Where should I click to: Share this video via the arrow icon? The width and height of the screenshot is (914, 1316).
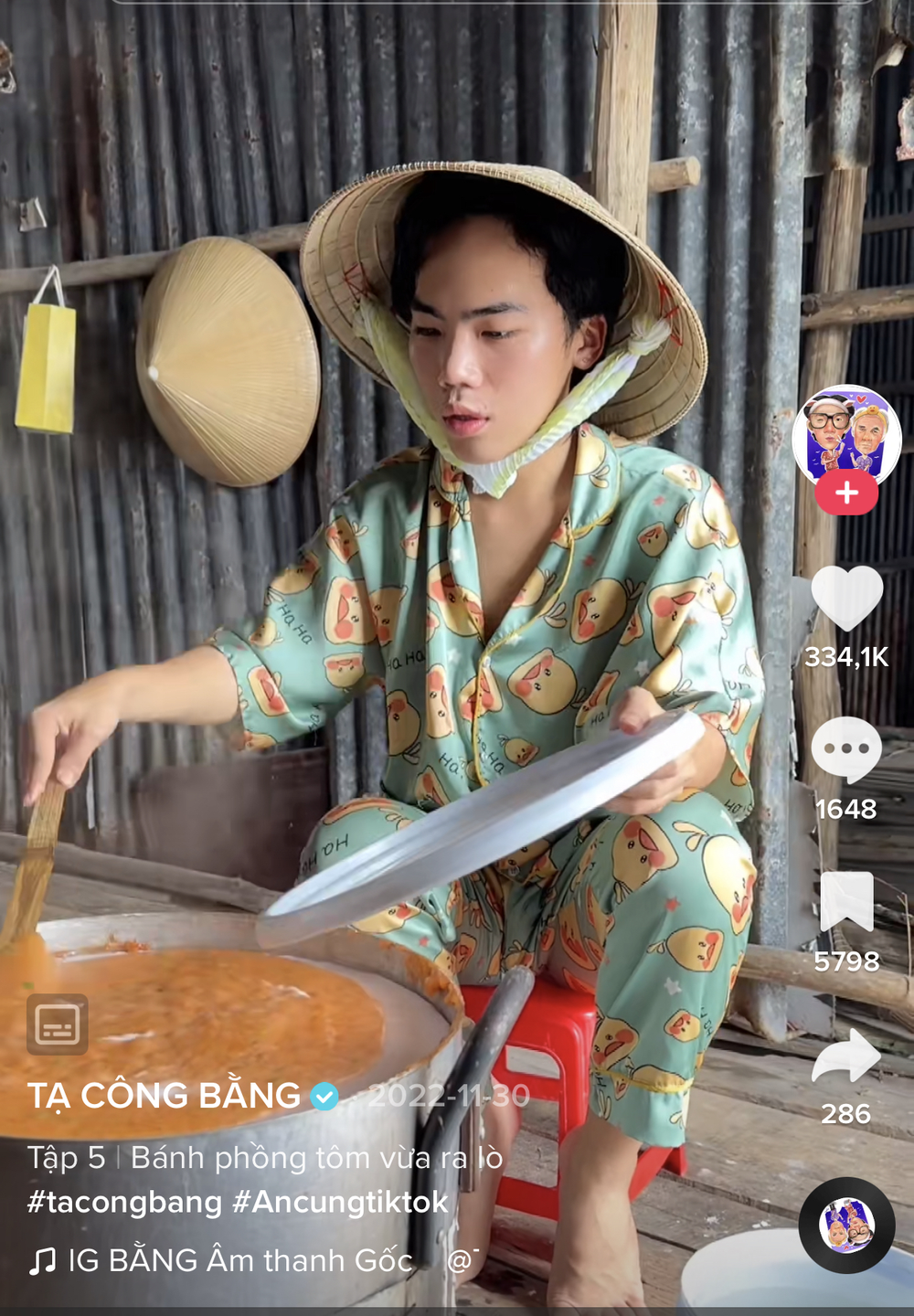point(846,1056)
